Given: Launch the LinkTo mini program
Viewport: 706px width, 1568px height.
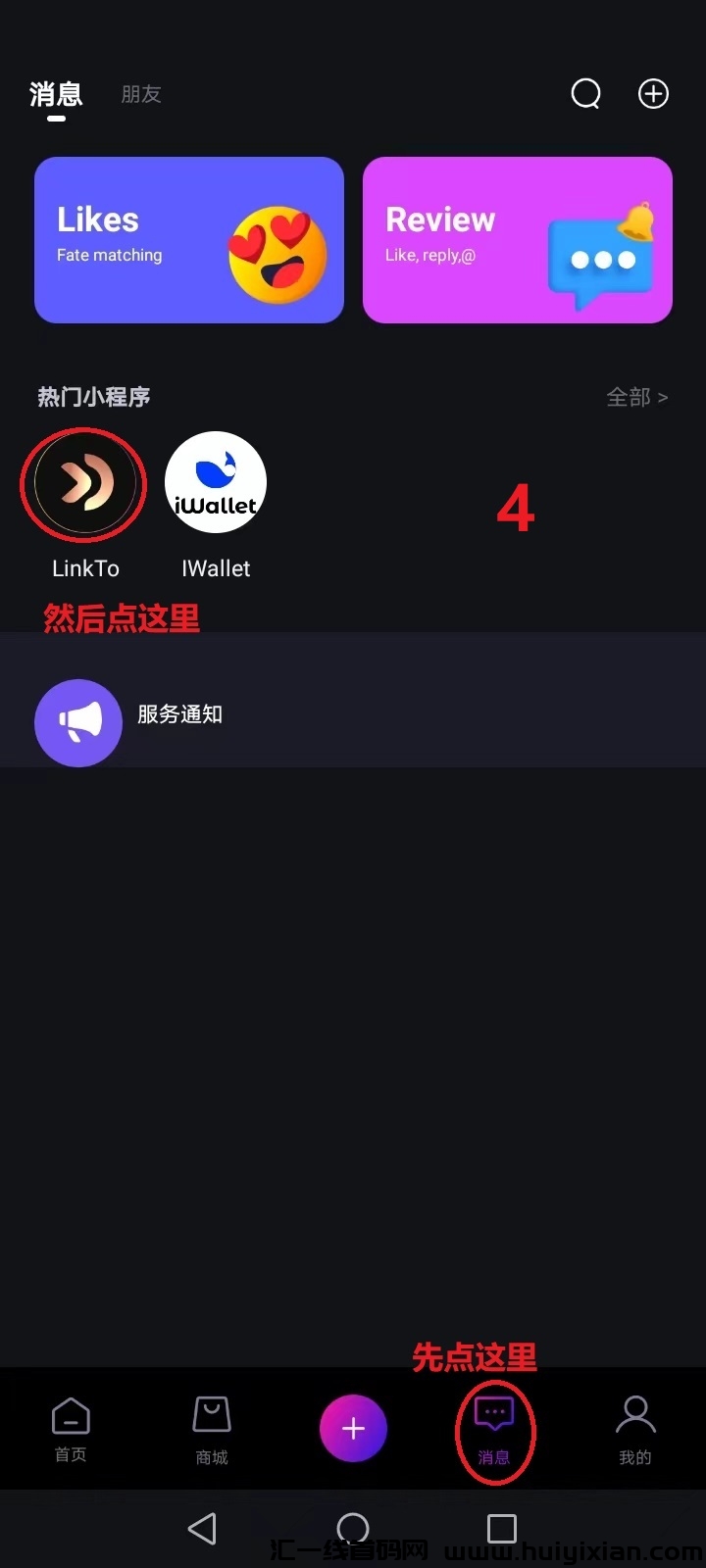Looking at the screenshot, I should click(84, 484).
